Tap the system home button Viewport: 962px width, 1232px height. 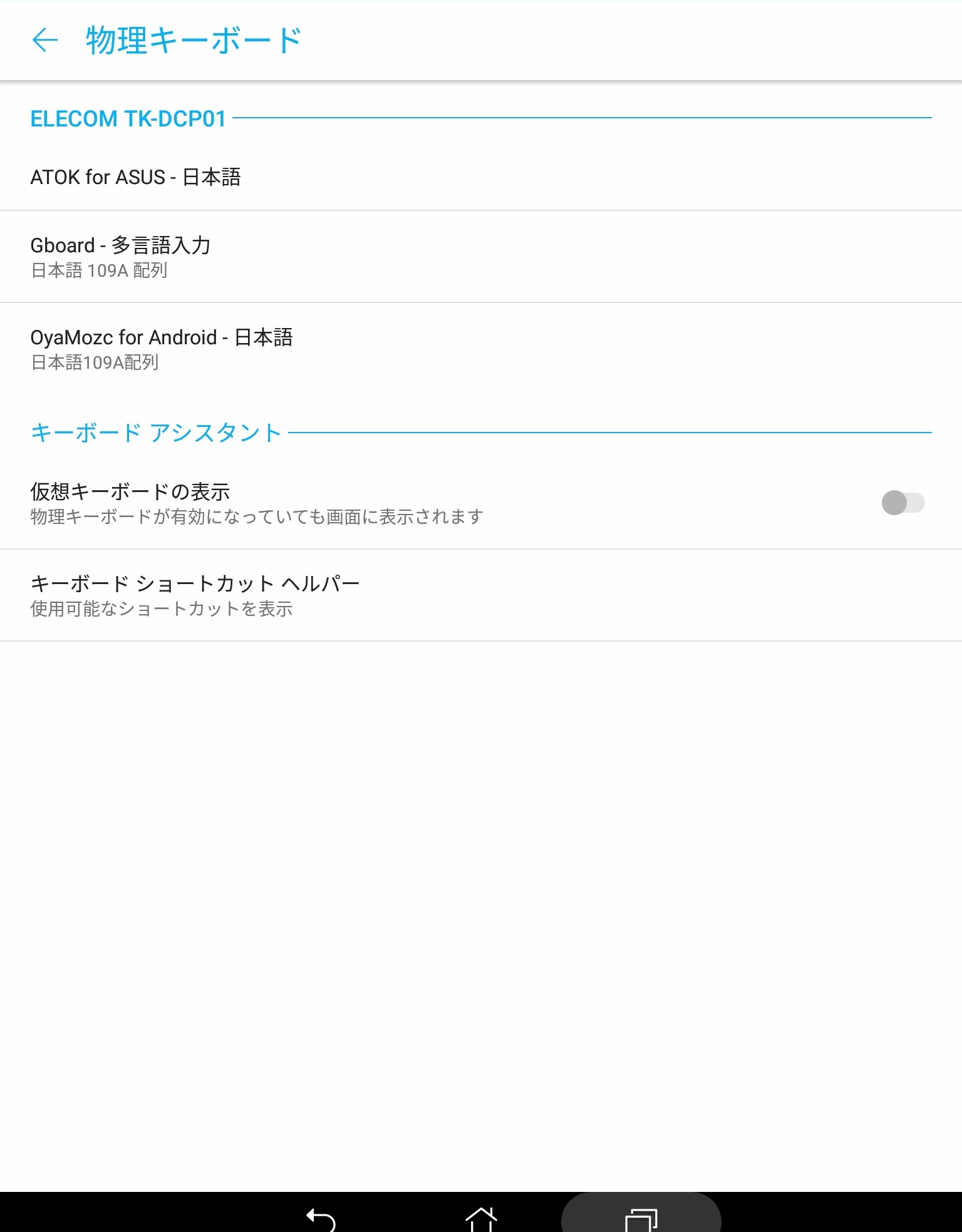pos(481,1217)
